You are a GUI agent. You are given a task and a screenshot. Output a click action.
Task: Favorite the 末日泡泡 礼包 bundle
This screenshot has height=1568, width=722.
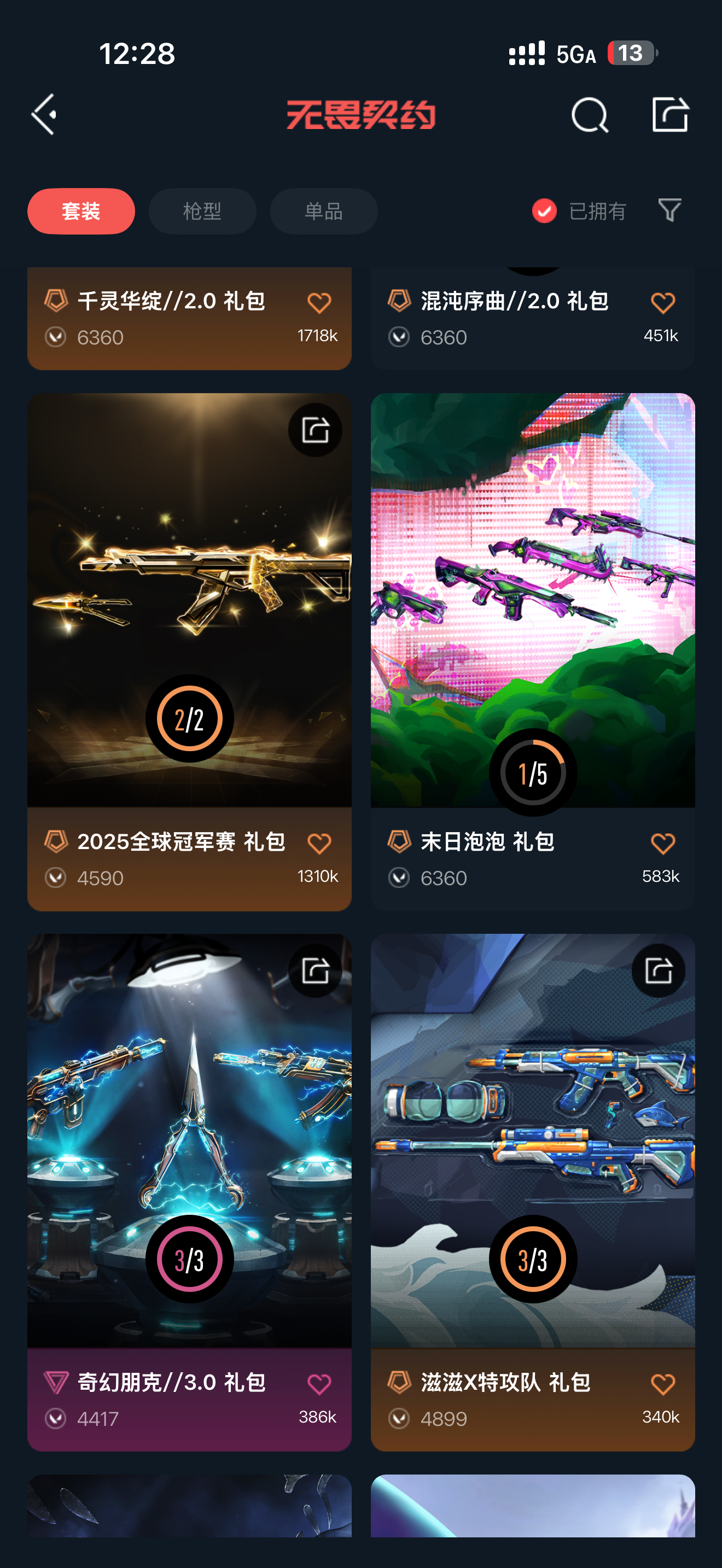[x=662, y=844]
